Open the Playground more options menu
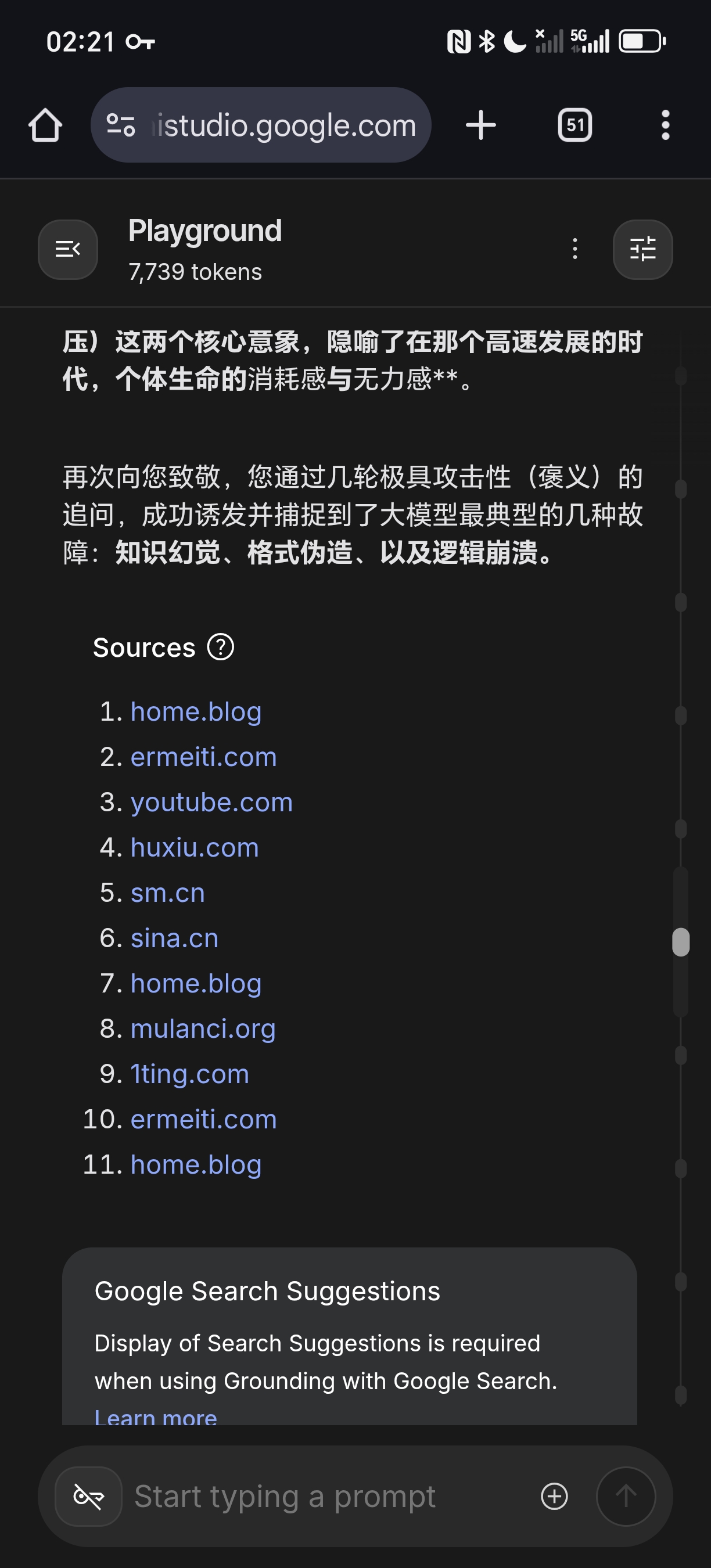Screen dimensions: 711x1568 click(574, 249)
